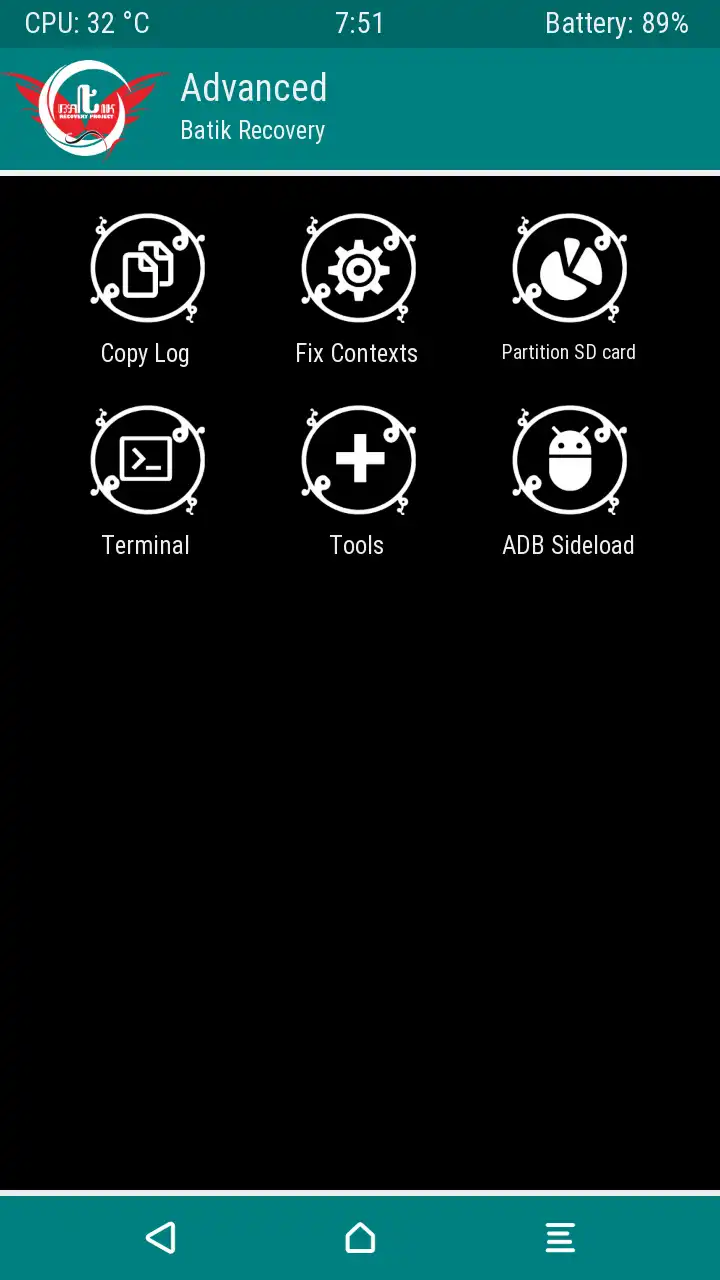
Task: Go back with the back arrow
Action: coord(160,1237)
